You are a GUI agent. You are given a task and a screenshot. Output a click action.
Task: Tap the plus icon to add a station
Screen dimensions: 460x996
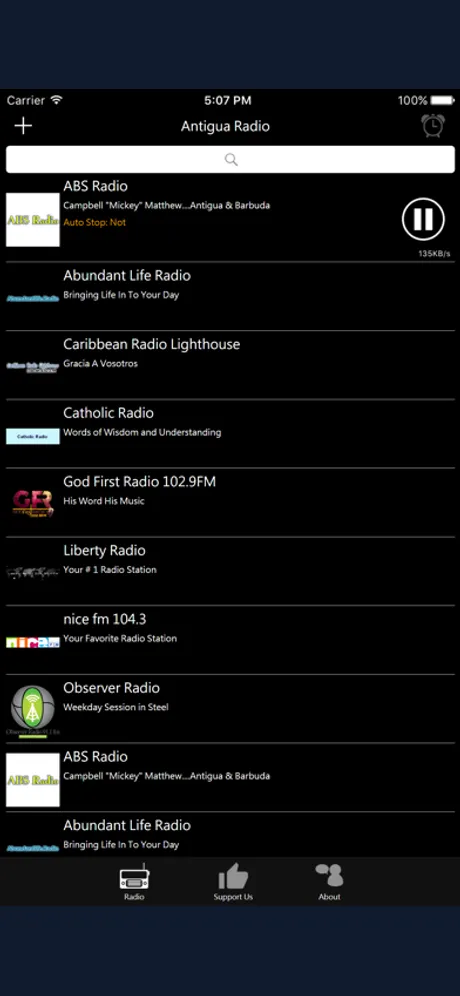[x=23, y=126]
